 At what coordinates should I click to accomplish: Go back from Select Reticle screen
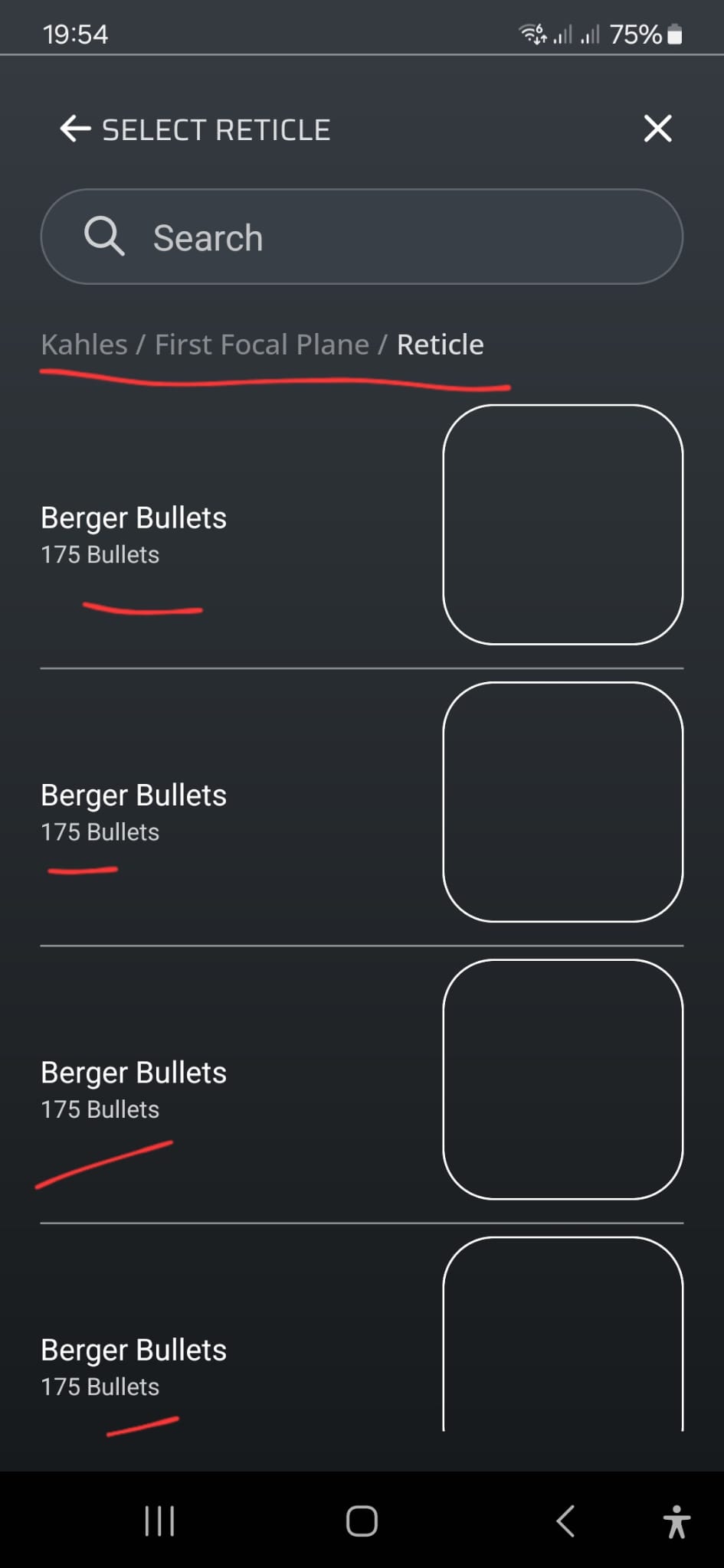pos(75,129)
